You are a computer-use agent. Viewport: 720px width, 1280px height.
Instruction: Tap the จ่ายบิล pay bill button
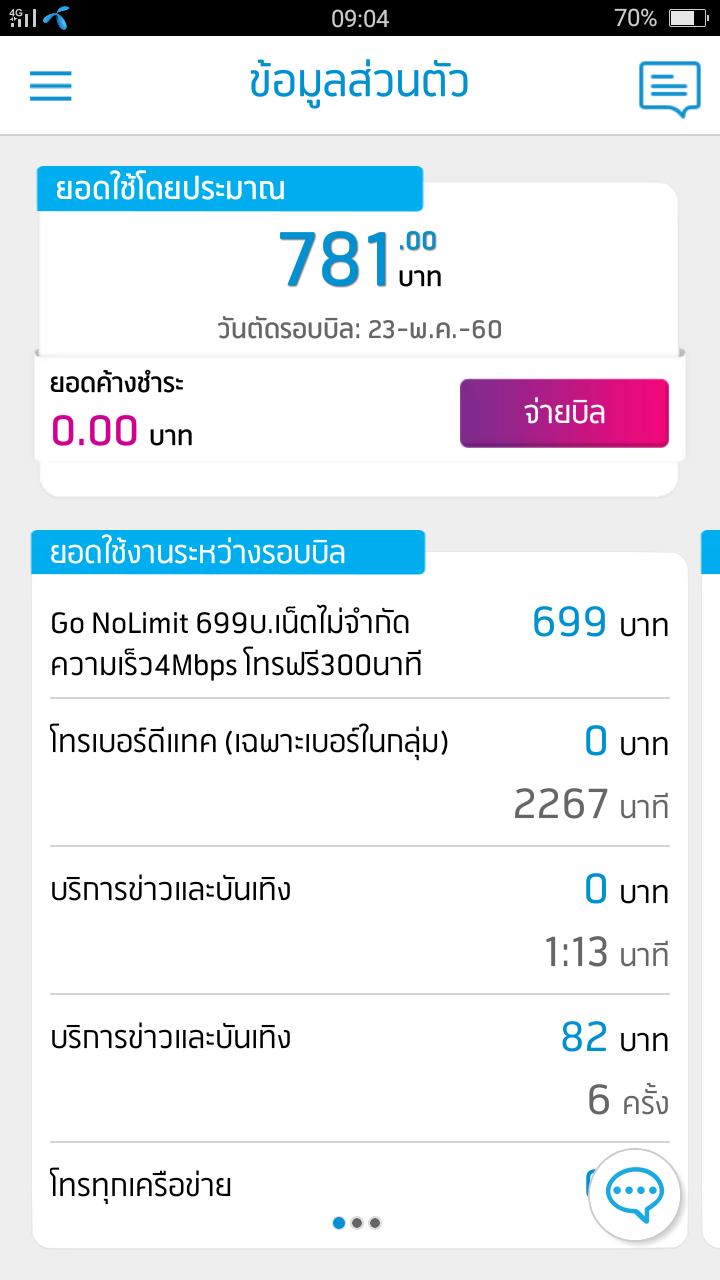pyautogui.click(x=564, y=413)
